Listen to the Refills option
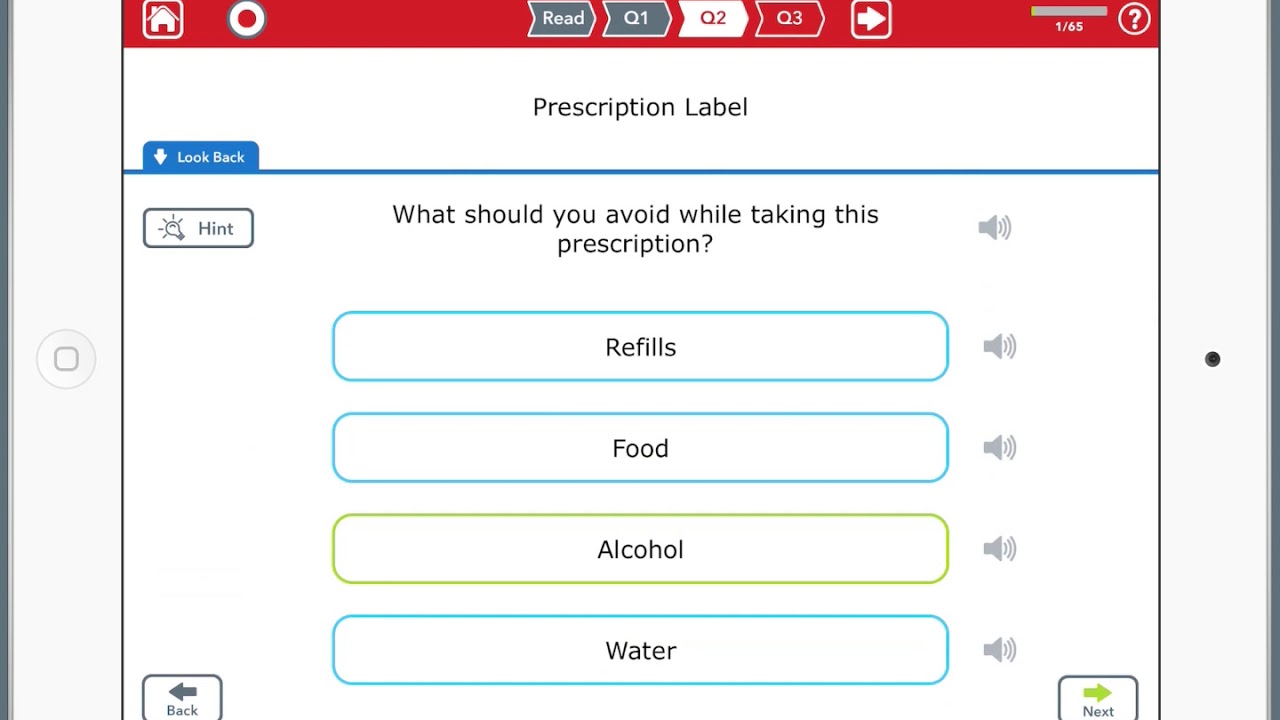Screen dimensions: 1280x720 [999, 347]
